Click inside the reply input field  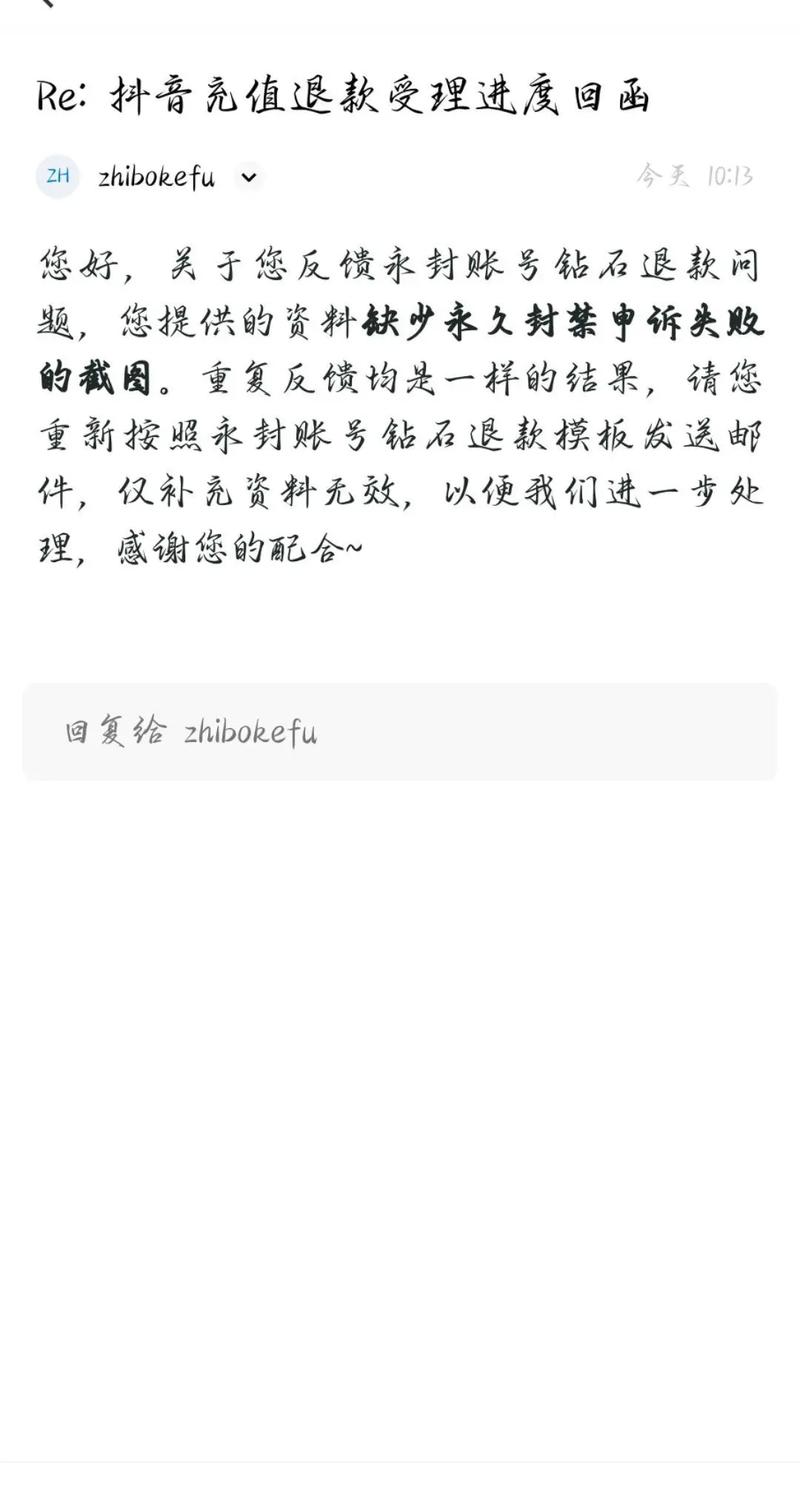pyautogui.click(x=400, y=731)
